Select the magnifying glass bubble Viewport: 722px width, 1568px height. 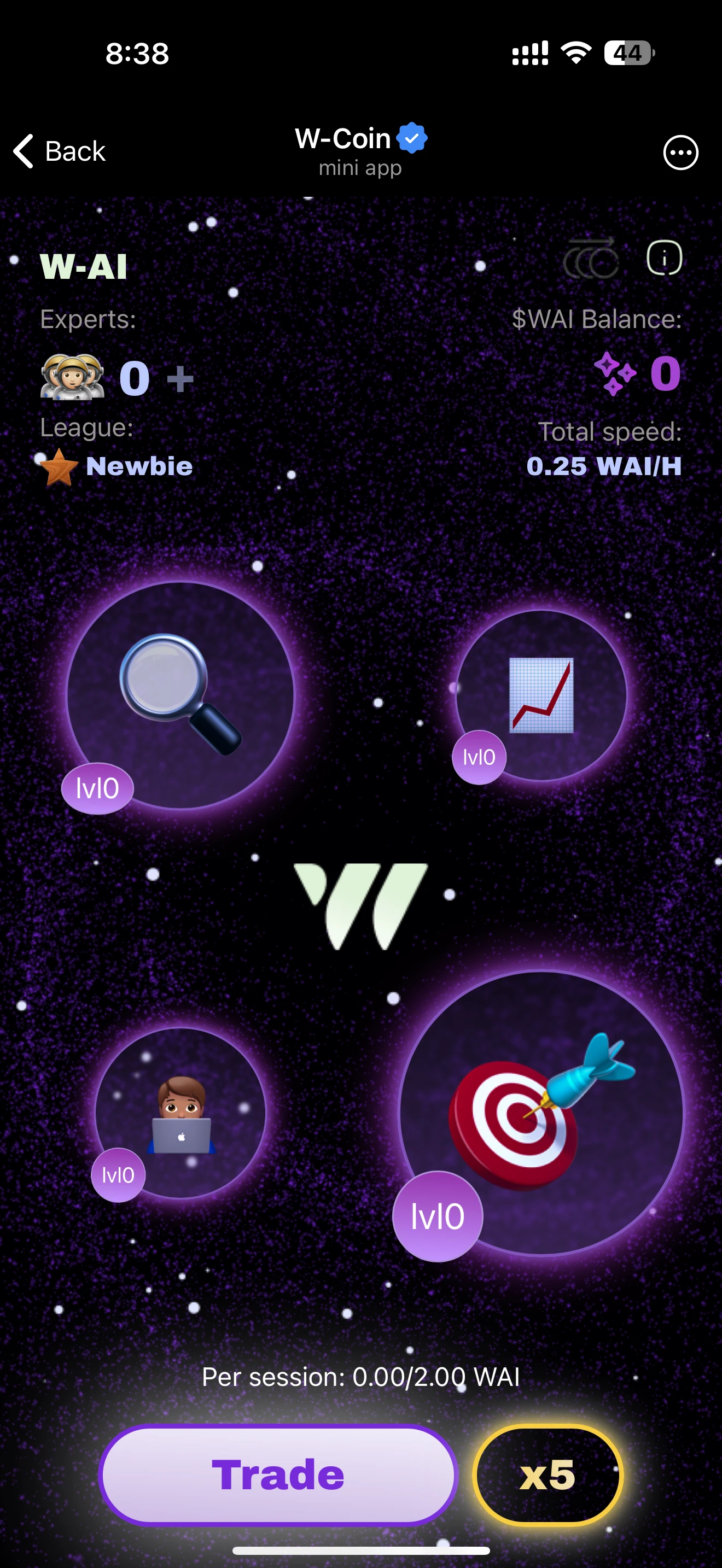tap(180, 695)
